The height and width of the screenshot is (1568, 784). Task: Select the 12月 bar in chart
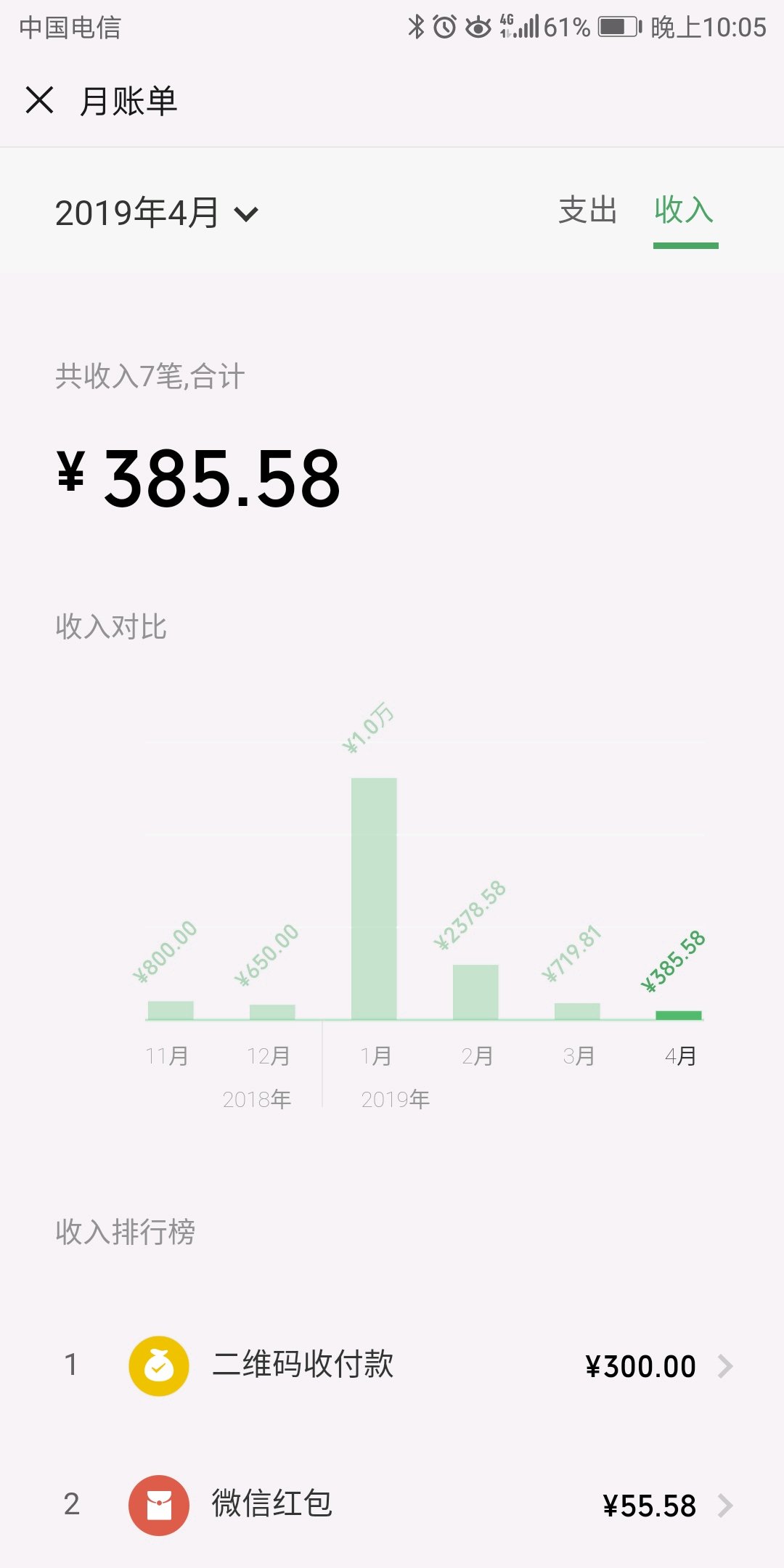click(x=272, y=1012)
